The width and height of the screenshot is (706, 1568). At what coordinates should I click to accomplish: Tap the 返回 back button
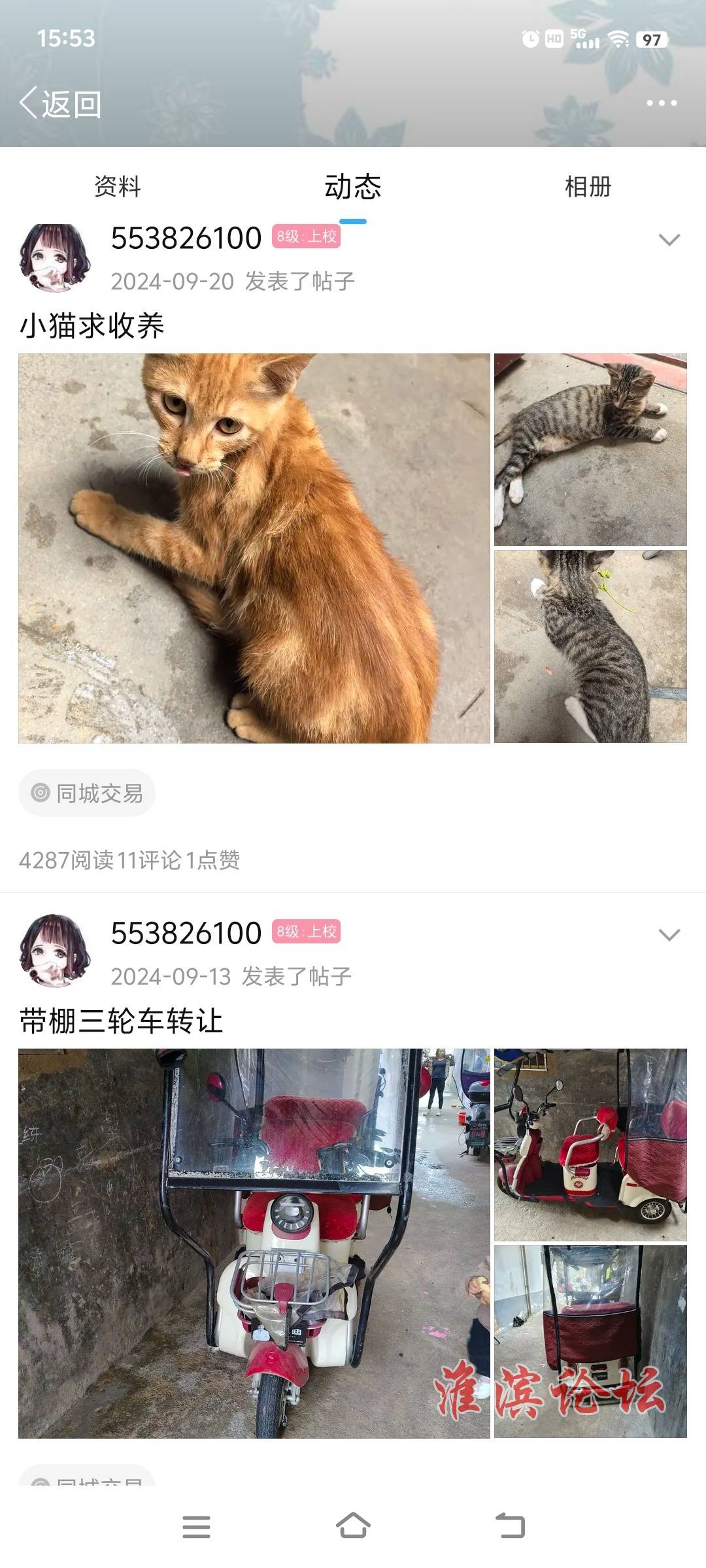click(x=60, y=104)
